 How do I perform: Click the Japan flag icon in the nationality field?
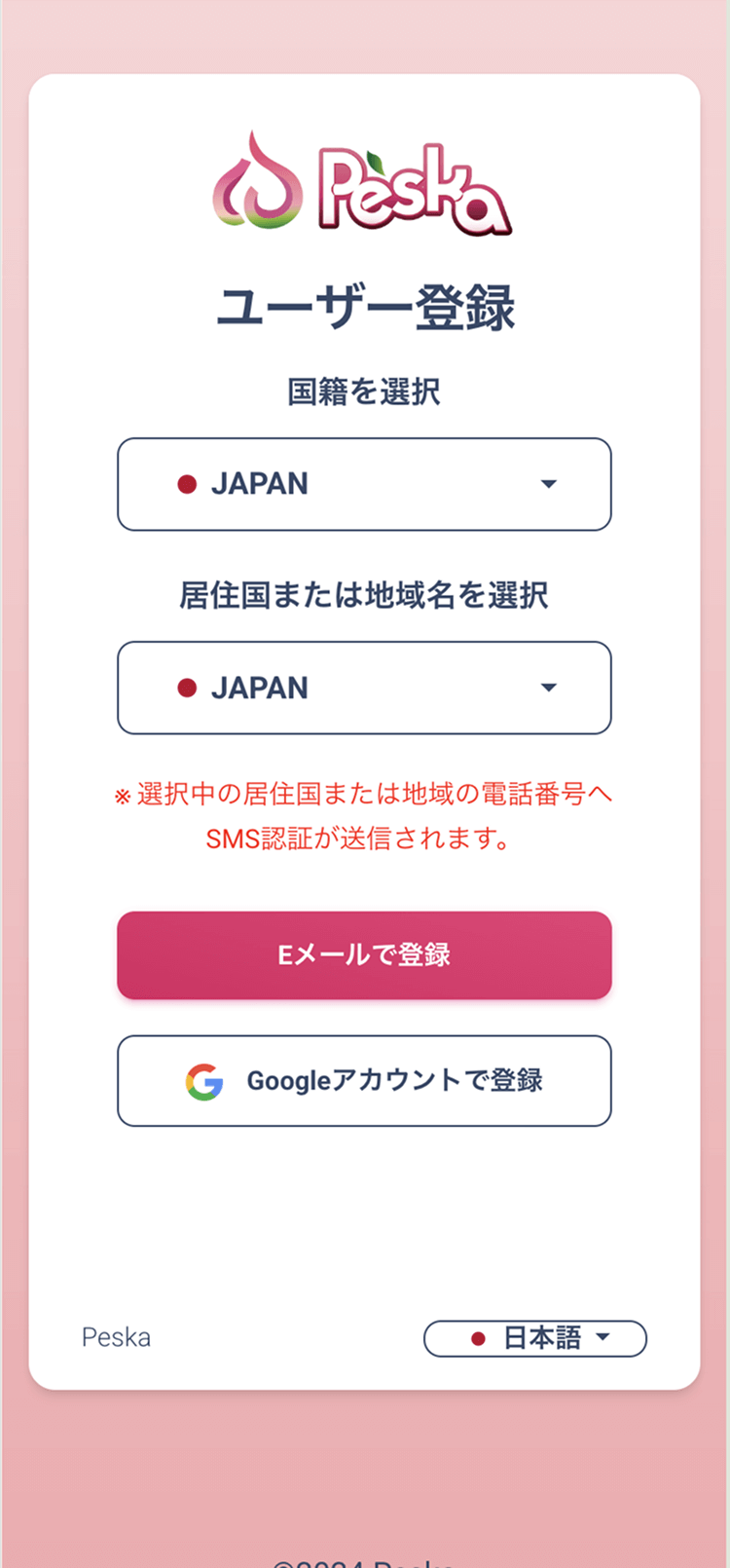[x=187, y=484]
